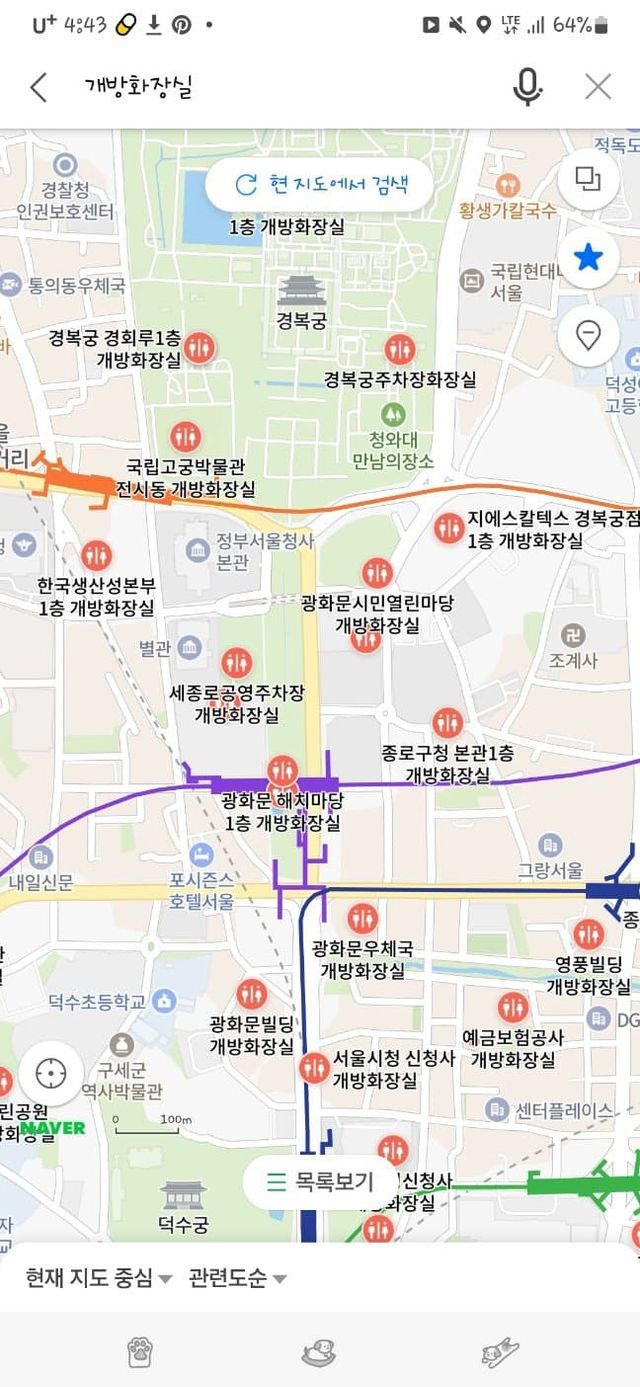The image size is (640, 1387).
Task: Expand the 관련도순 sort dropdown
Action: [x=237, y=1278]
